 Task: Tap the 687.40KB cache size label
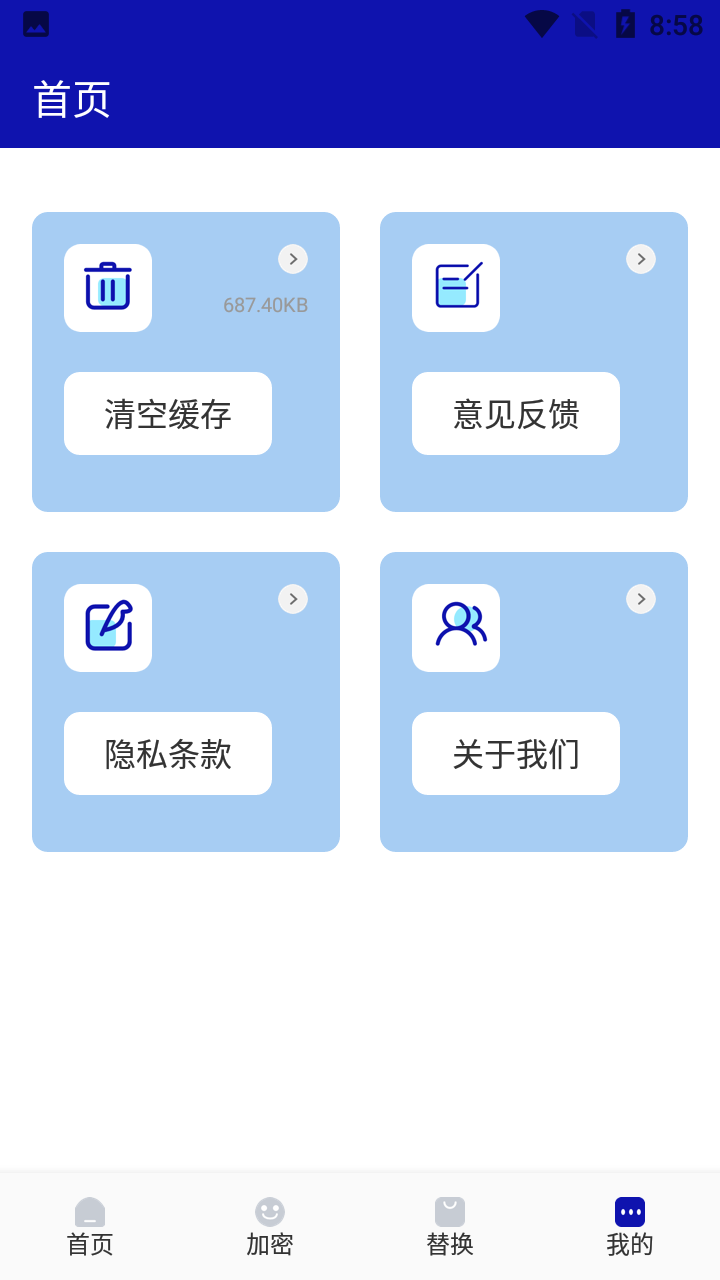[x=266, y=306]
